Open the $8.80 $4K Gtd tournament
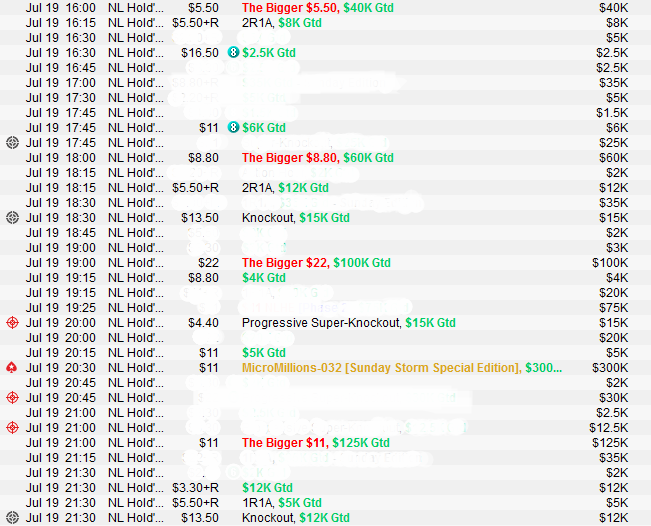 click(264, 277)
